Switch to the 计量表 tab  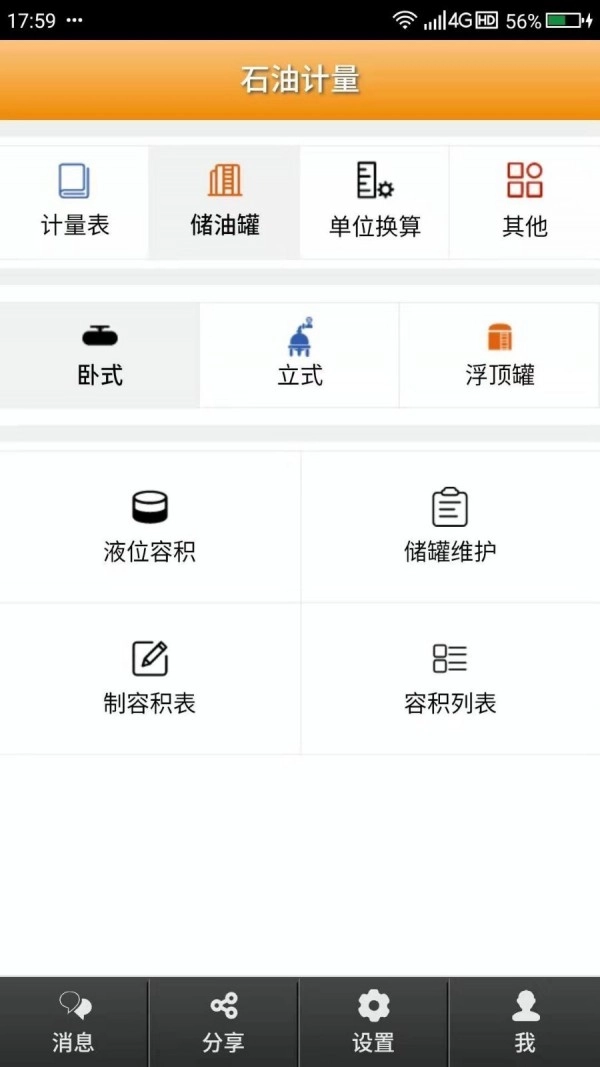click(x=75, y=202)
